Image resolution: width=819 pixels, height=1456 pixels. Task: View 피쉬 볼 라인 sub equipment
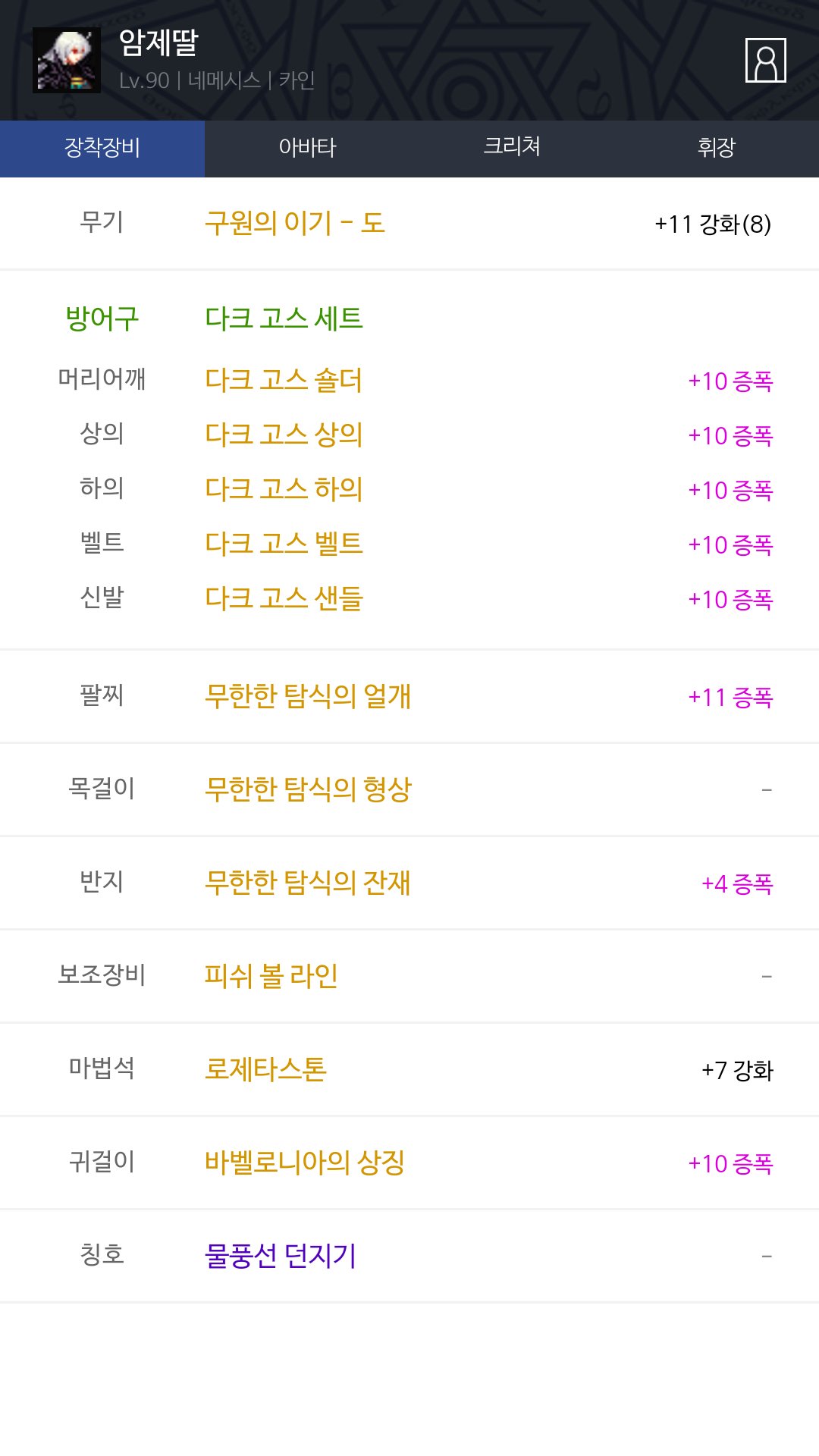tap(271, 976)
